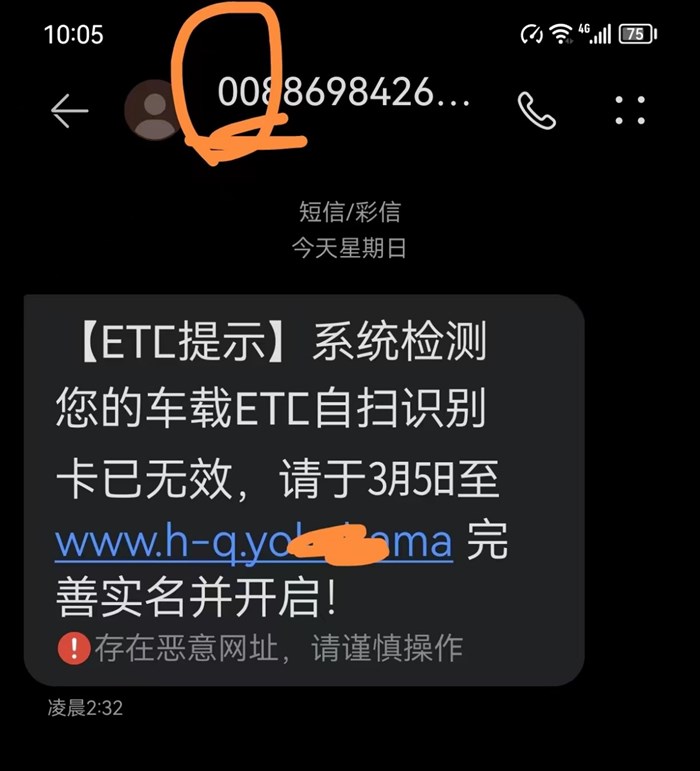The image size is (700, 771).
Task: Open the four-dot more options menu
Action: pyautogui.click(x=630, y=110)
